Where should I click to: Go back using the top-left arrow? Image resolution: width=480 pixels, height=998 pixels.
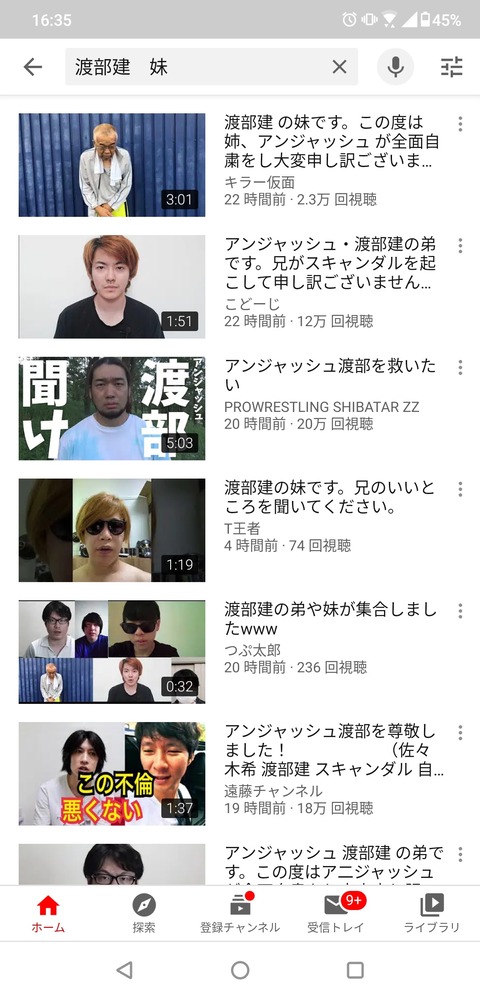click(x=32, y=67)
